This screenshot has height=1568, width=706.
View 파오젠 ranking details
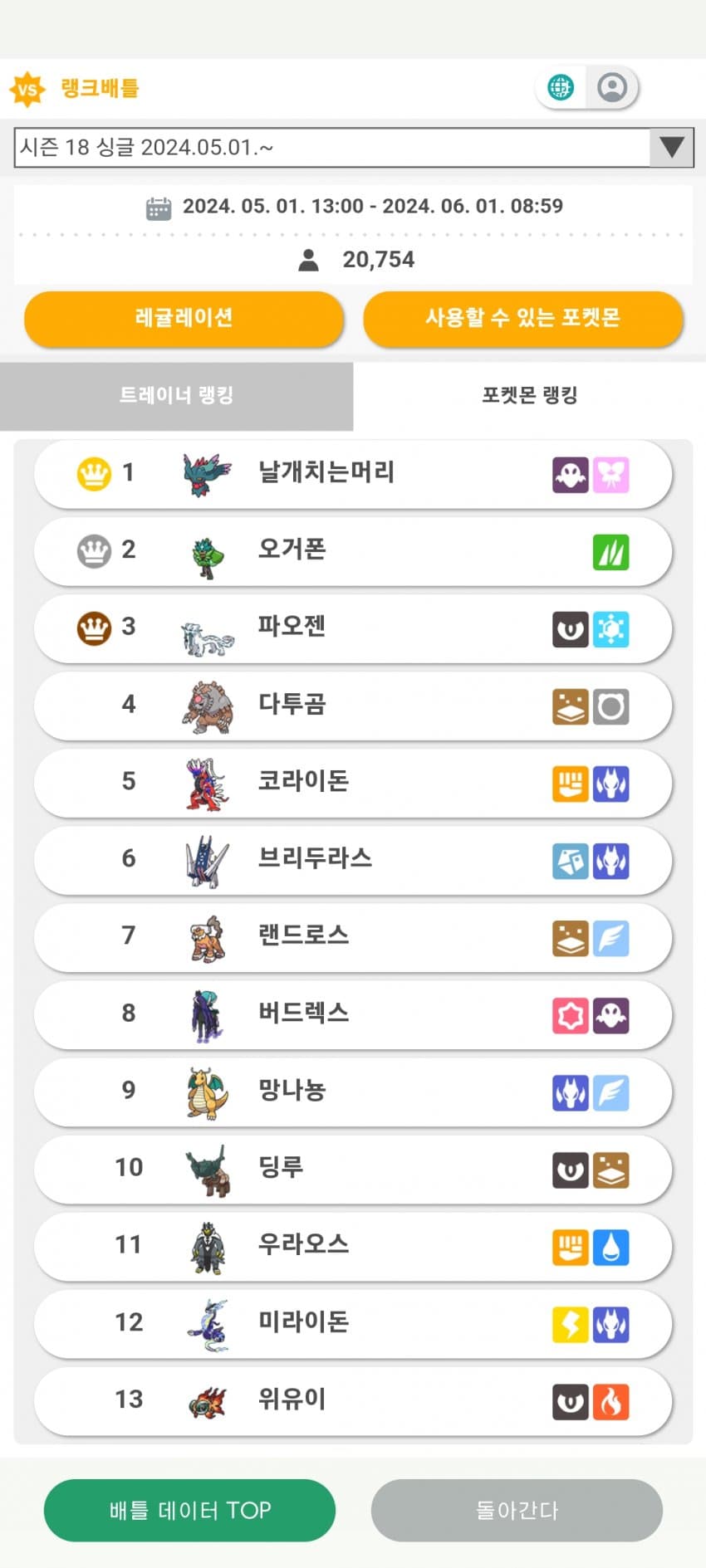352,628
